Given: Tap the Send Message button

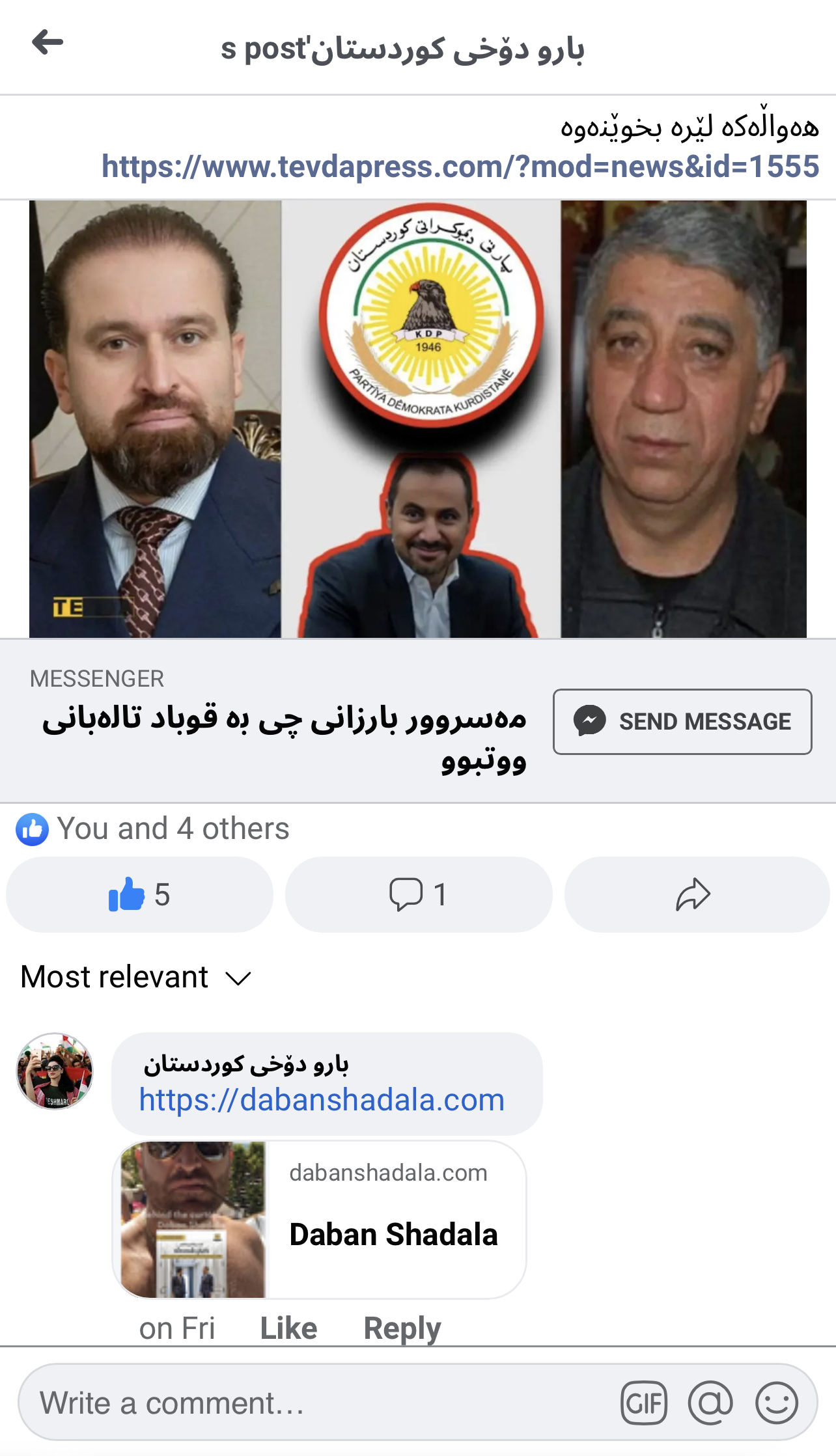Looking at the screenshot, I should [x=682, y=722].
